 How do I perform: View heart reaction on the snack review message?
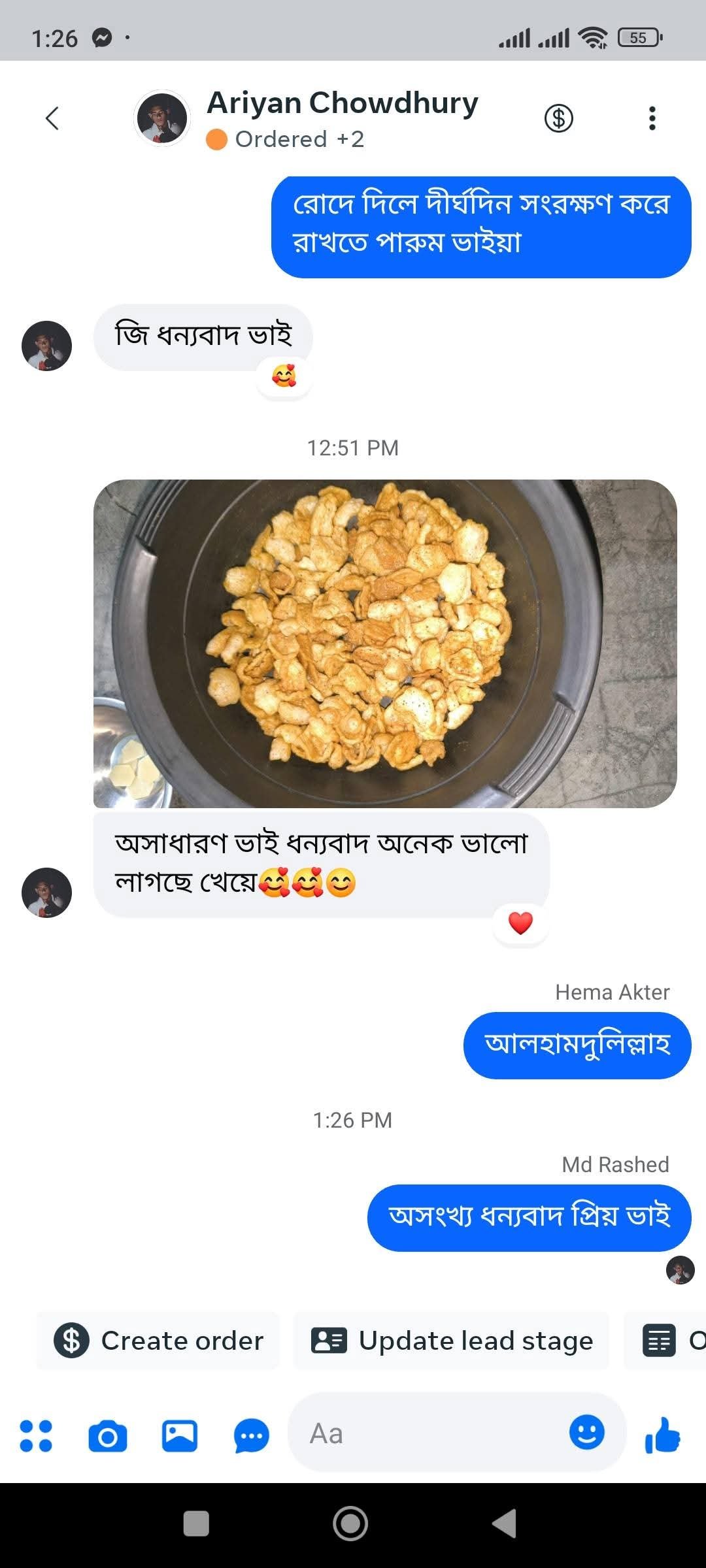click(520, 923)
